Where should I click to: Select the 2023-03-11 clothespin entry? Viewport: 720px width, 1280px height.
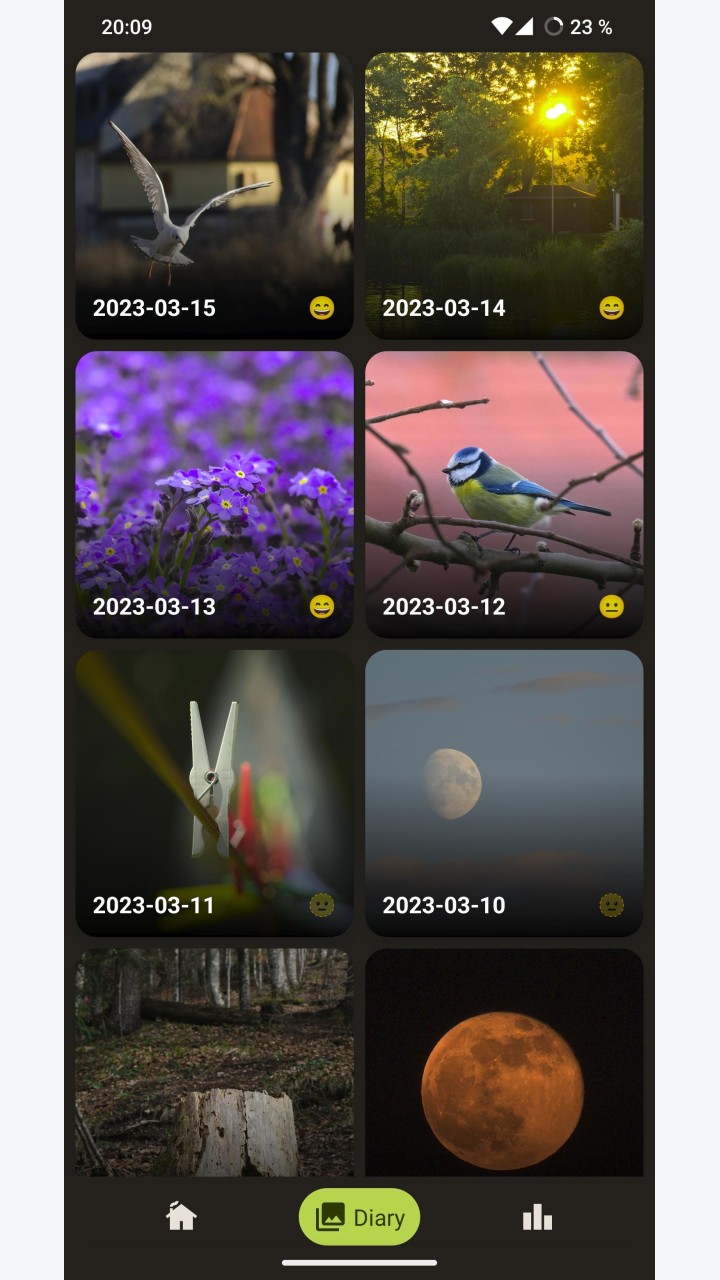coord(214,793)
